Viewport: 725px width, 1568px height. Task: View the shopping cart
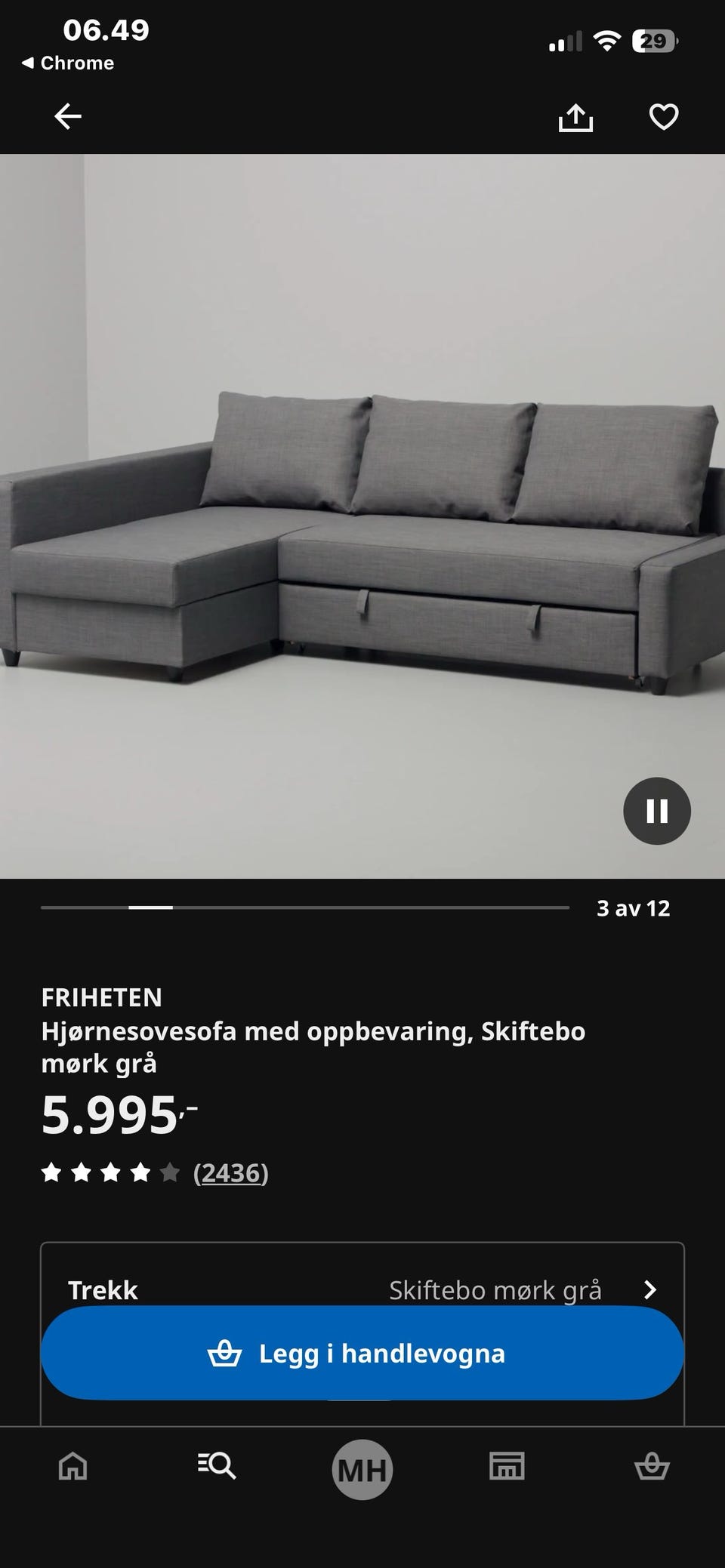click(652, 1468)
